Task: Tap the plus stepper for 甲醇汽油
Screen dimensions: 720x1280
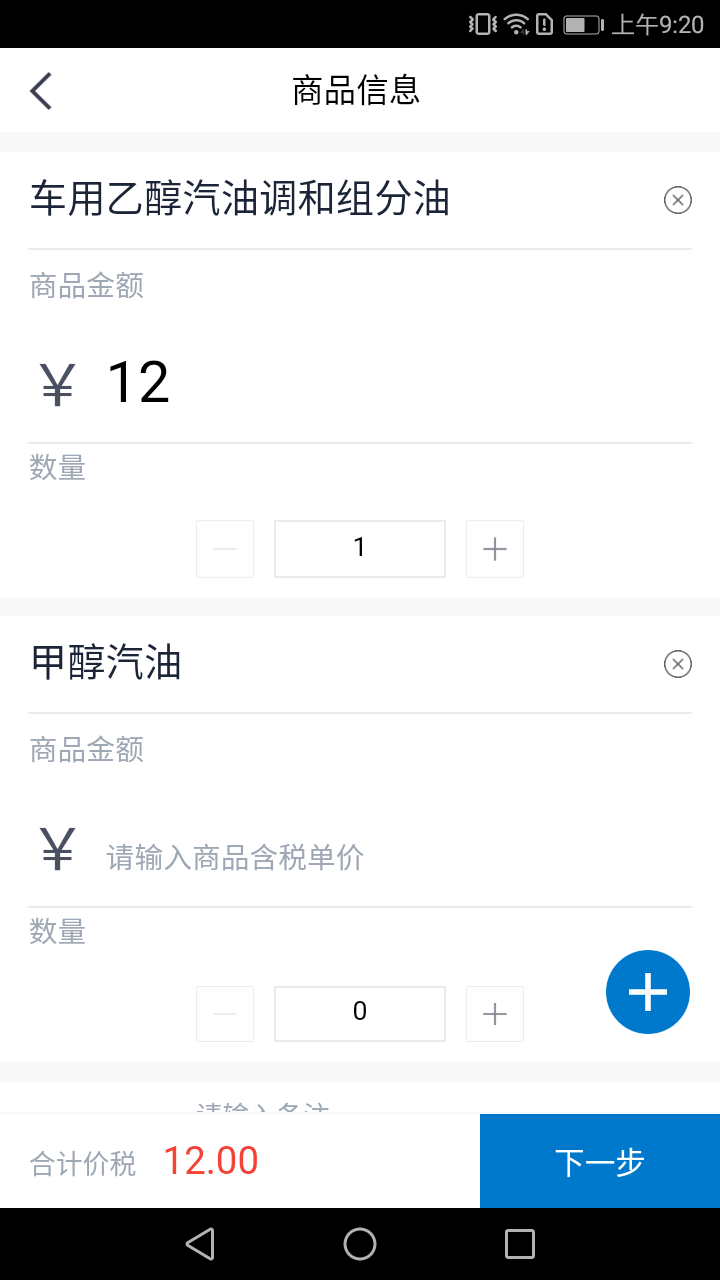Action: [x=494, y=1013]
